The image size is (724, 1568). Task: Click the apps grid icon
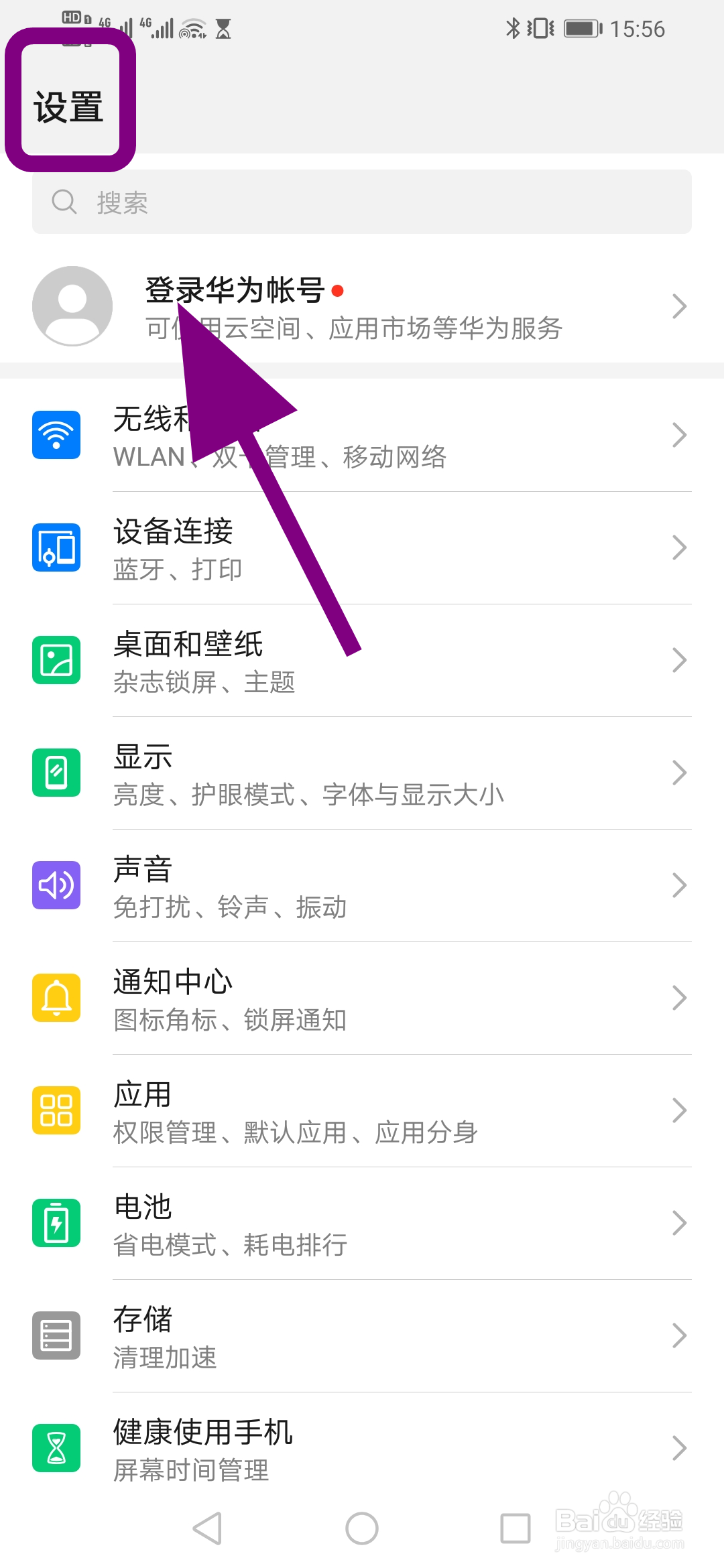point(56,1110)
